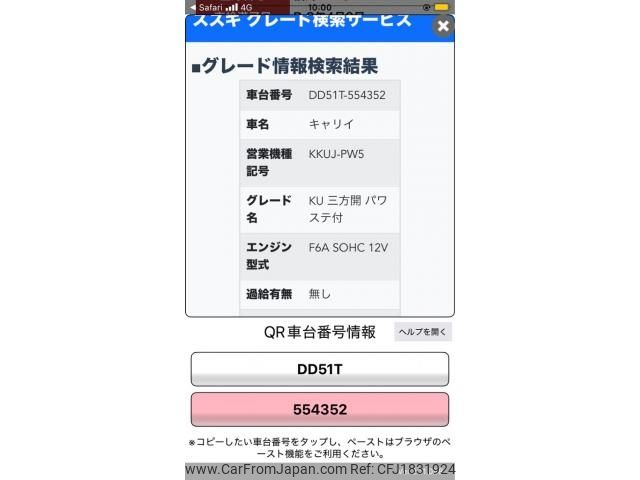This screenshot has height=480, width=640.
Task: Return to Safari via status bar link
Action: tap(206, 6)
